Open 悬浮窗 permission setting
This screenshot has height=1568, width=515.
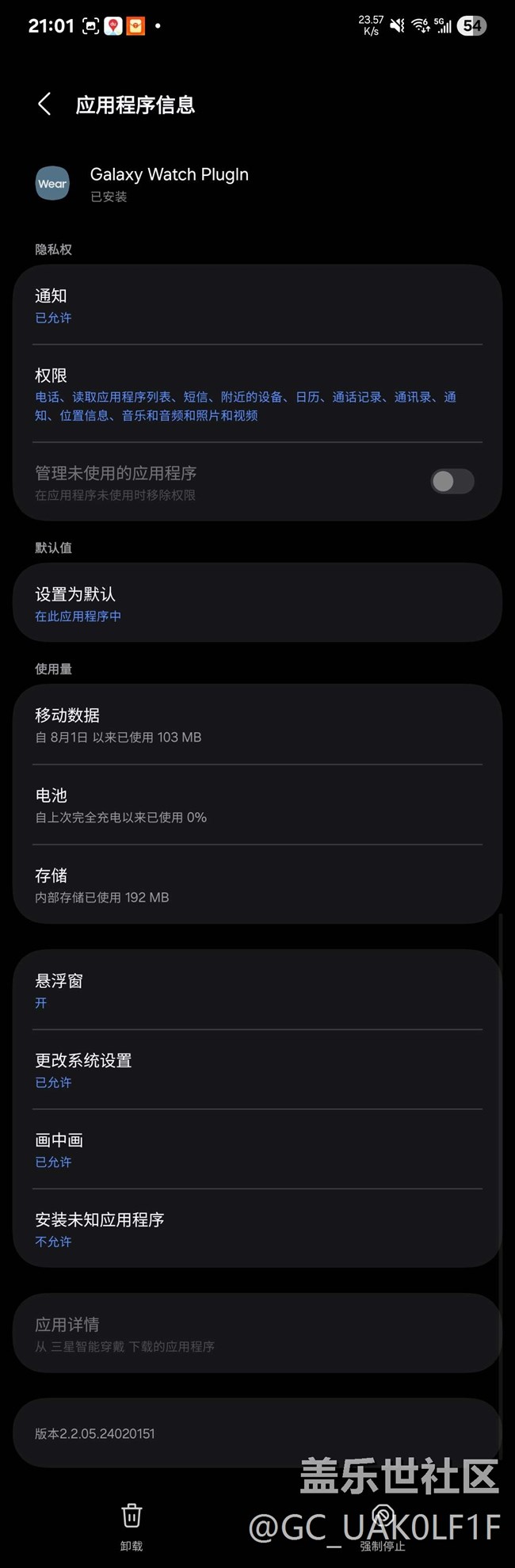pyautogui.click(x=257, y=990)
